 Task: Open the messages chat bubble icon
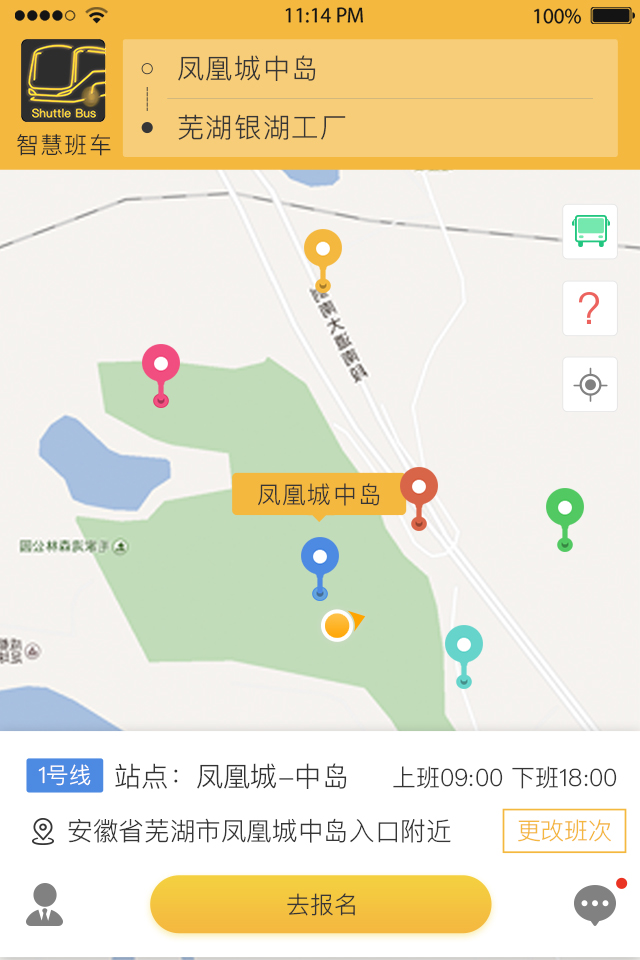coord(595,904)
